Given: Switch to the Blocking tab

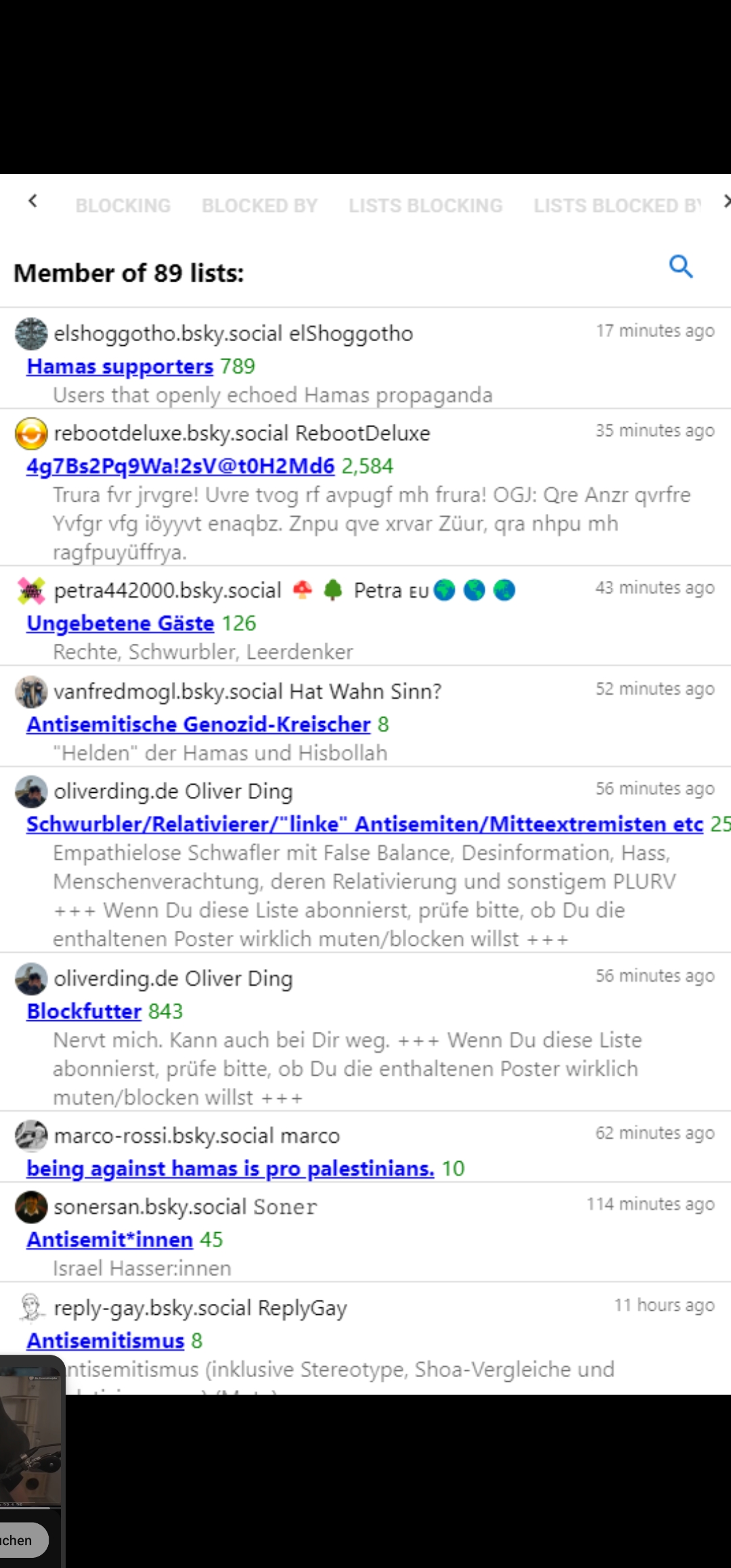Looking at the screenshot, I should click(123, 206).
